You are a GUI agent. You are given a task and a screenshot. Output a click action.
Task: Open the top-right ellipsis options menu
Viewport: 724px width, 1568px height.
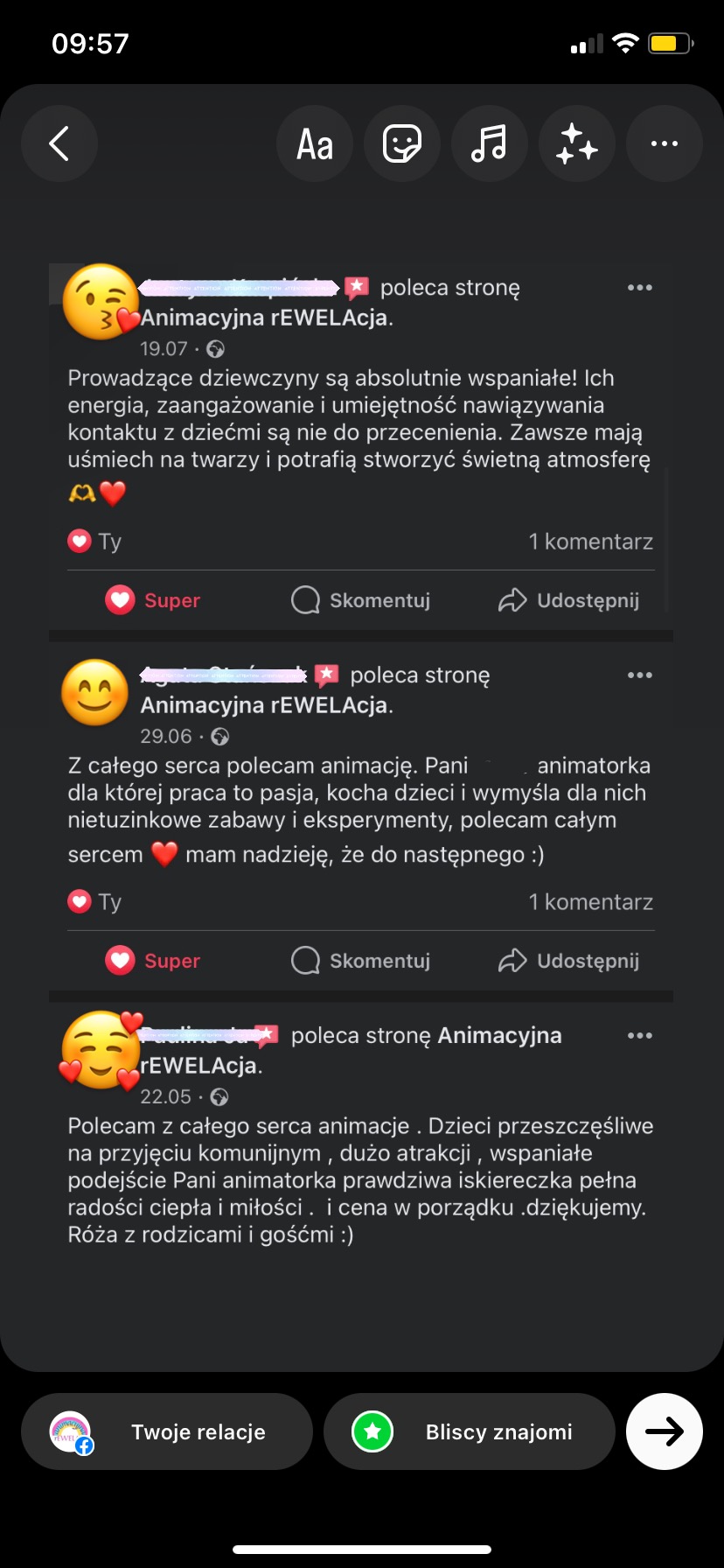[x=665, y=143]
